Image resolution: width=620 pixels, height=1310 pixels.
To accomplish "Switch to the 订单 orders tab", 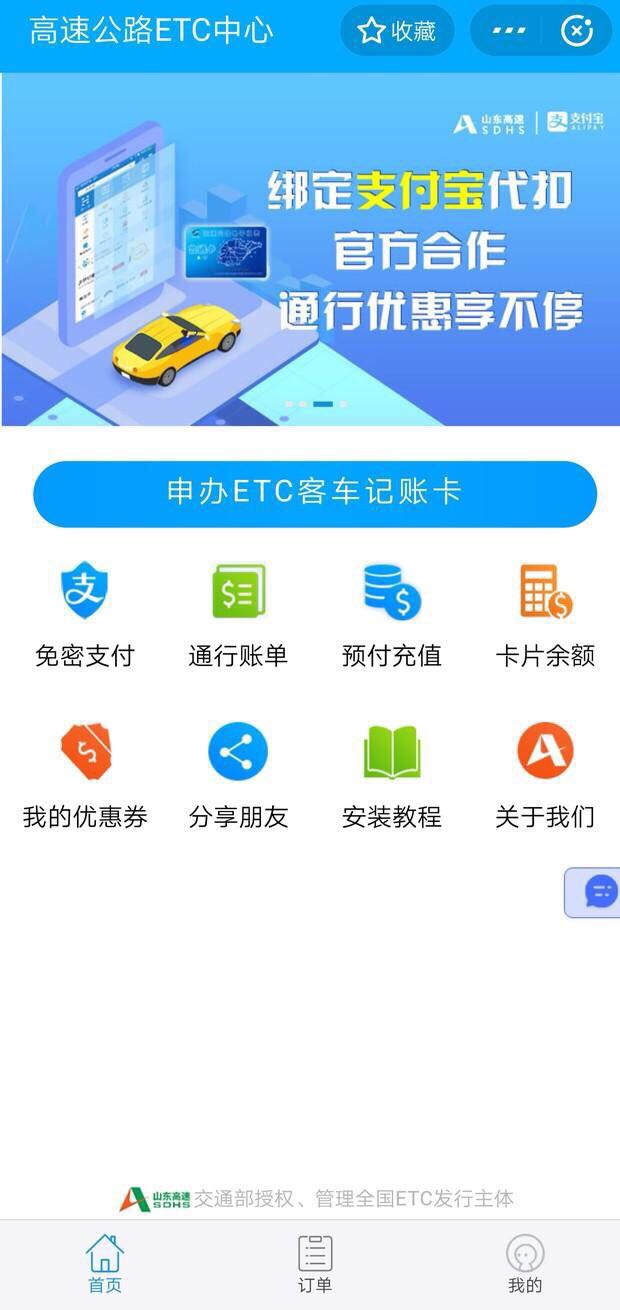I will (315, 1264).
